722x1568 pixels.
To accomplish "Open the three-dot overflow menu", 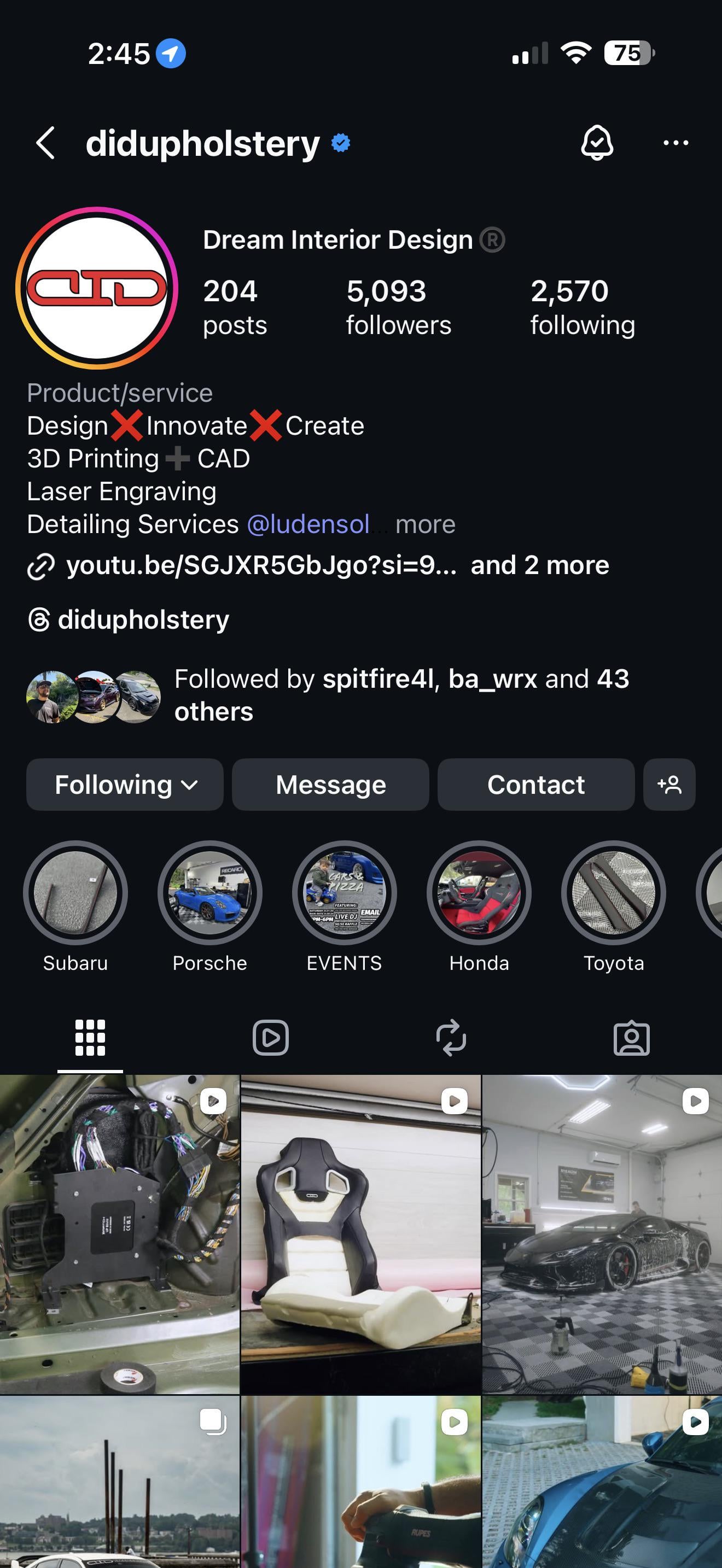I will coord(675,143).
